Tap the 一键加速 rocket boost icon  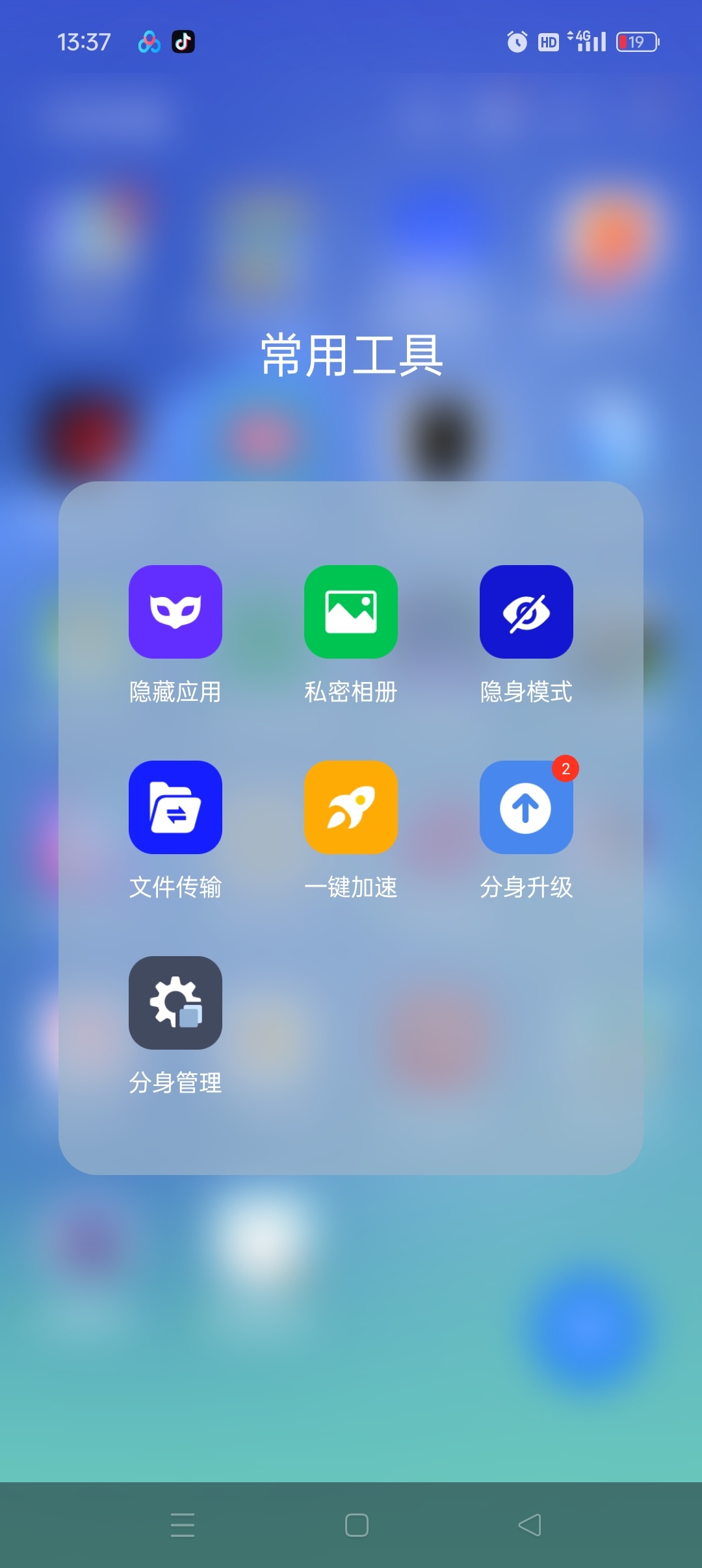pos(351,807)
